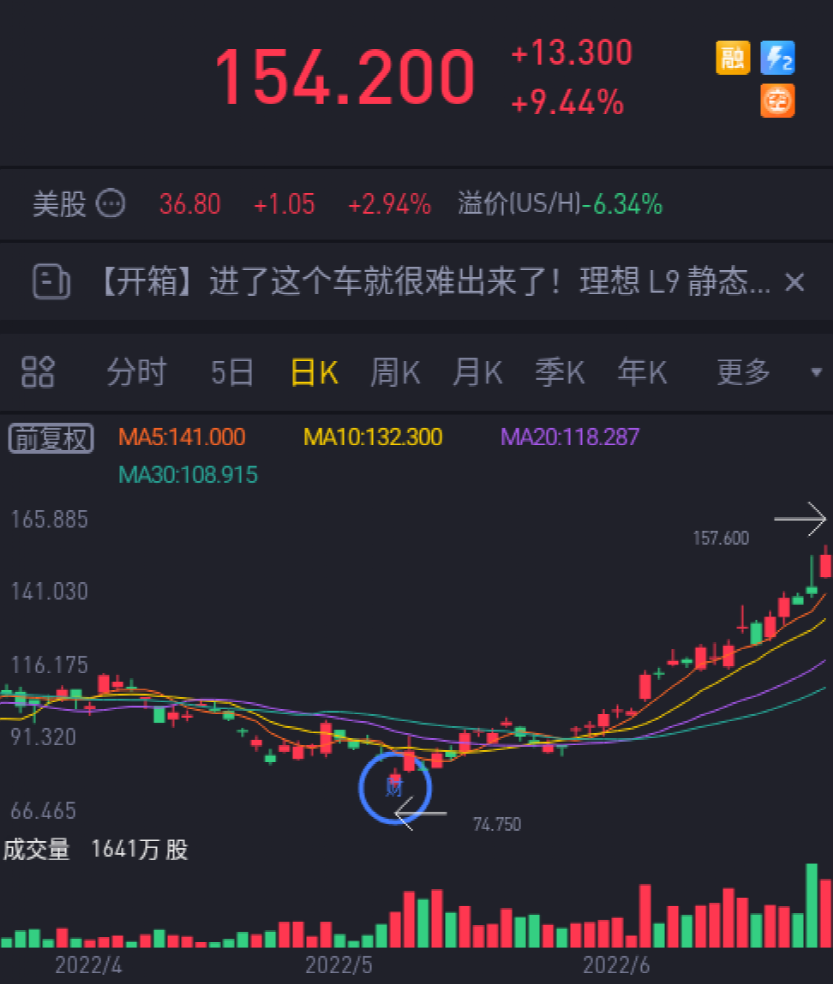
Task: Switch to the 分时 chart tab
Action: click(136, 373)
